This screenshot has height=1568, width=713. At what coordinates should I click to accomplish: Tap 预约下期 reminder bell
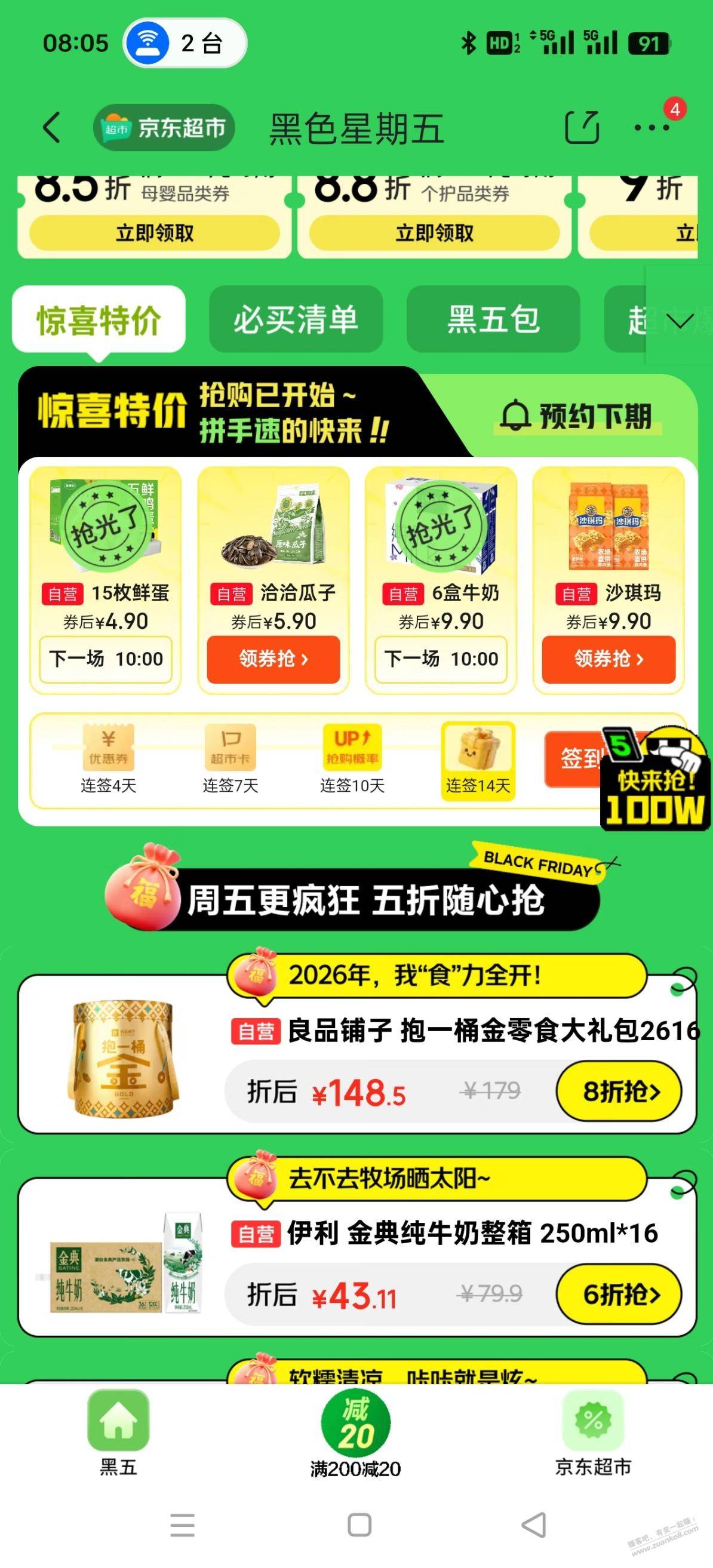(577, 416)
